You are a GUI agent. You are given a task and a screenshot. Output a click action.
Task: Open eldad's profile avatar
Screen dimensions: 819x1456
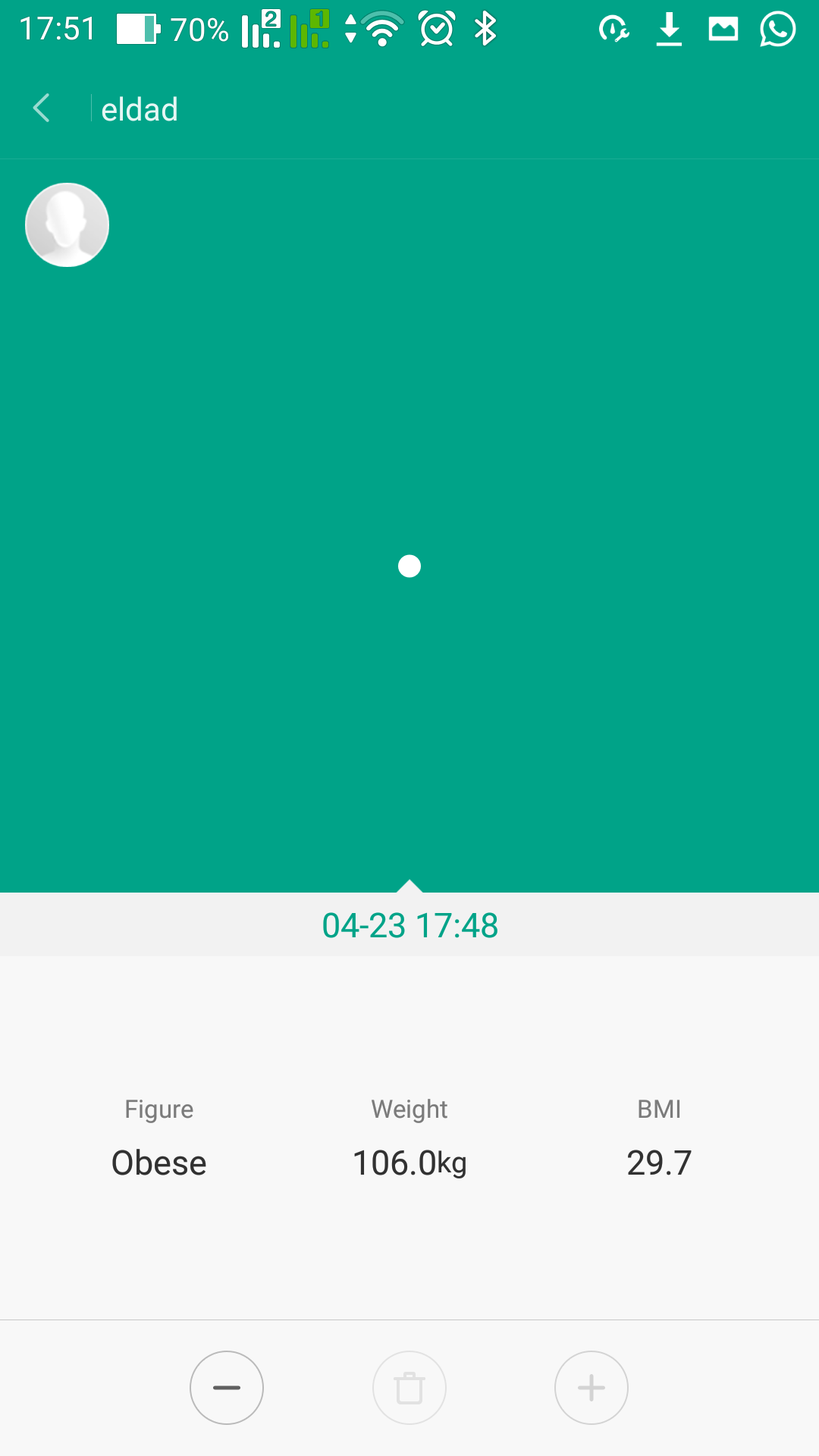tap(67, 225)
